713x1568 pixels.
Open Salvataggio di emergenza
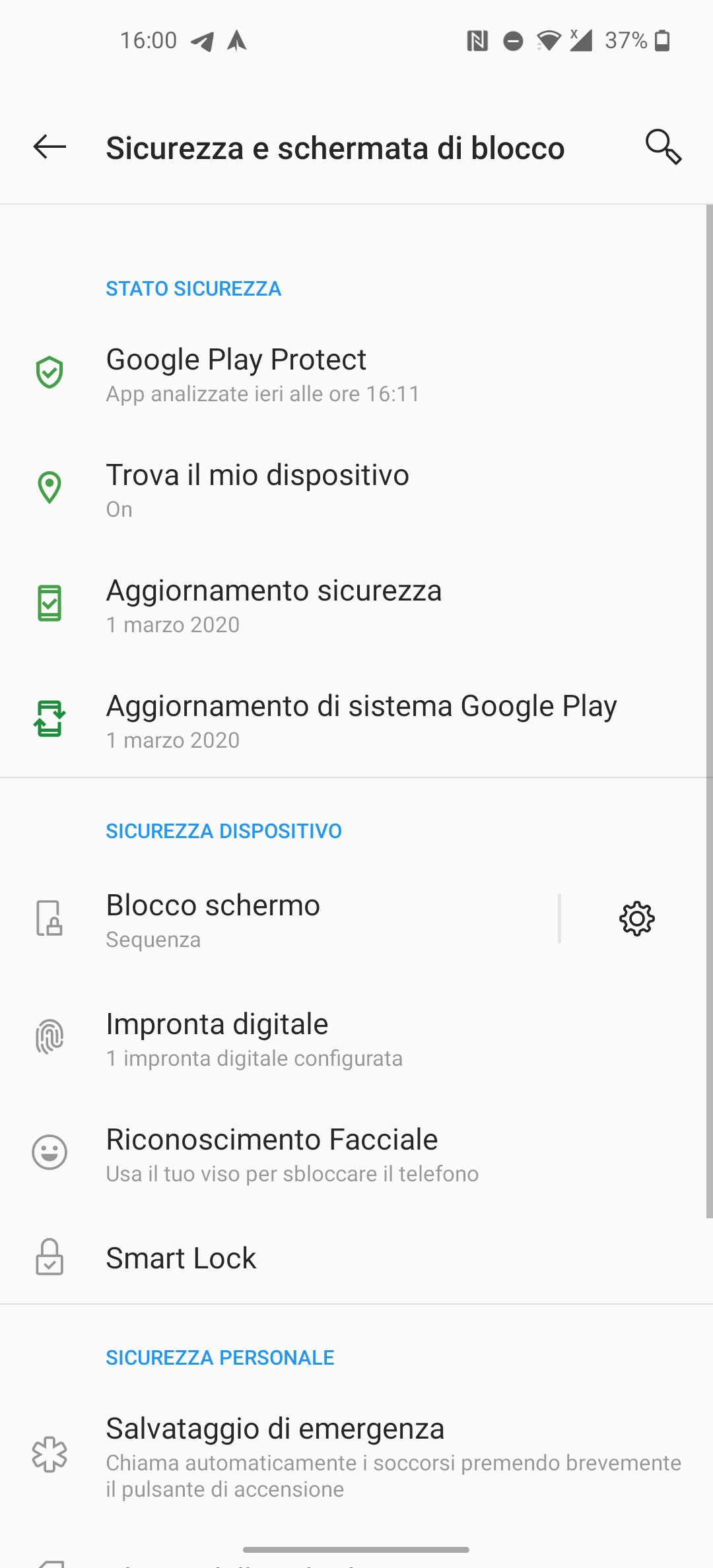coord(356,1456)
